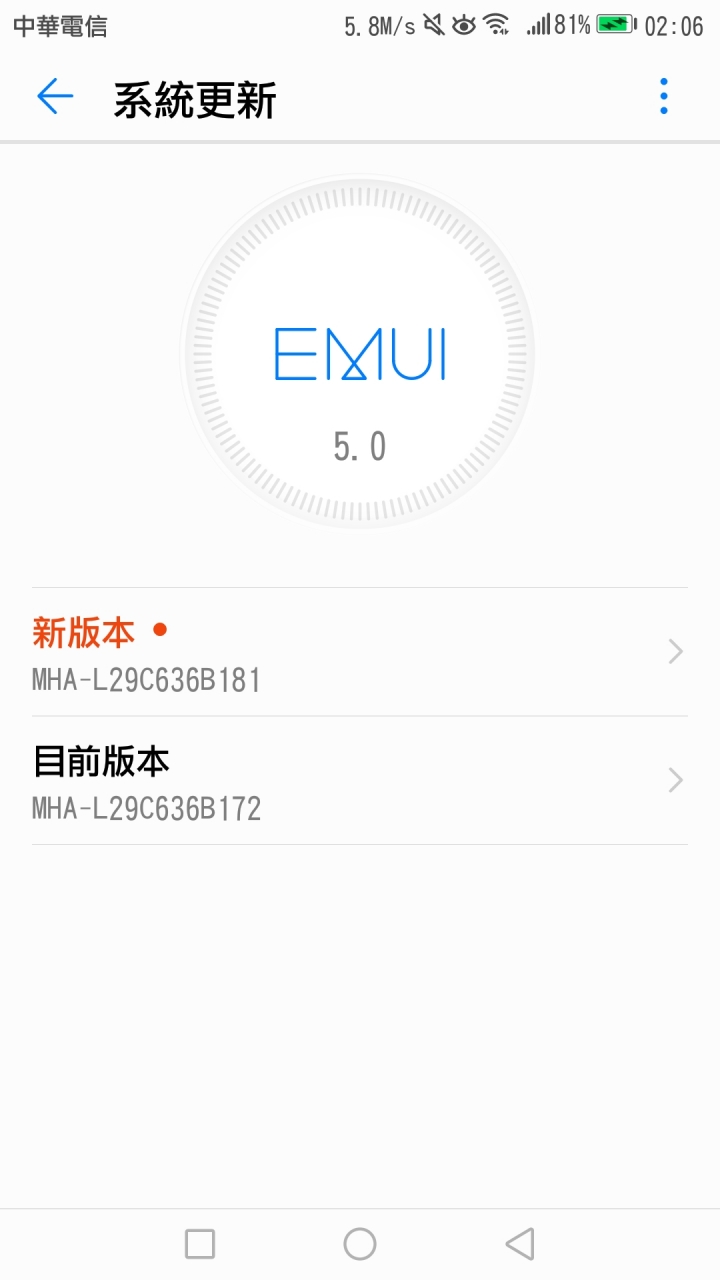720x1280 pixels.
Task: Open 新版本 MHA-L29C636B181 update details
Action: (360, 652)
